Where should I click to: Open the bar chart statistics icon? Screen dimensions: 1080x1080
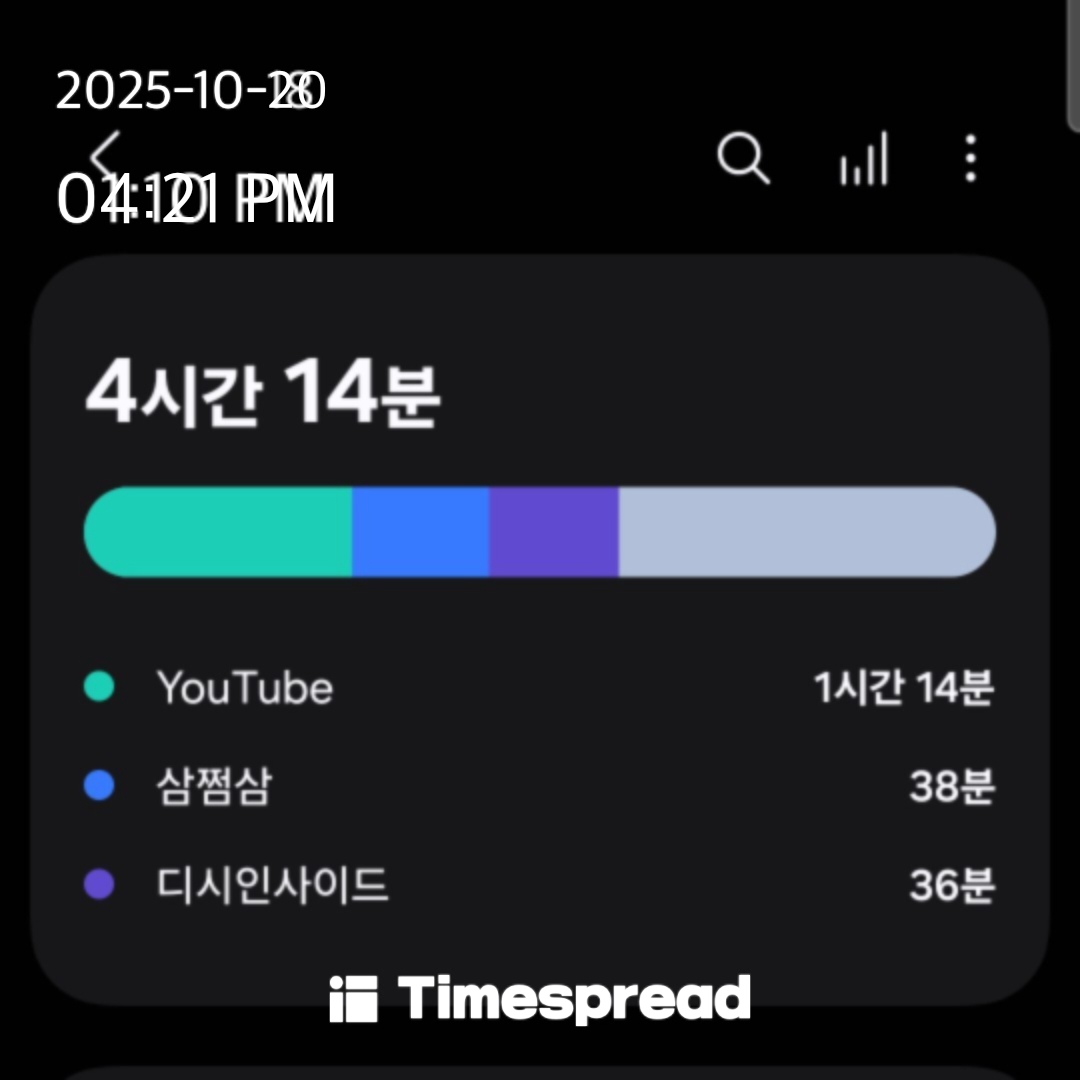(x=864, y=161)
